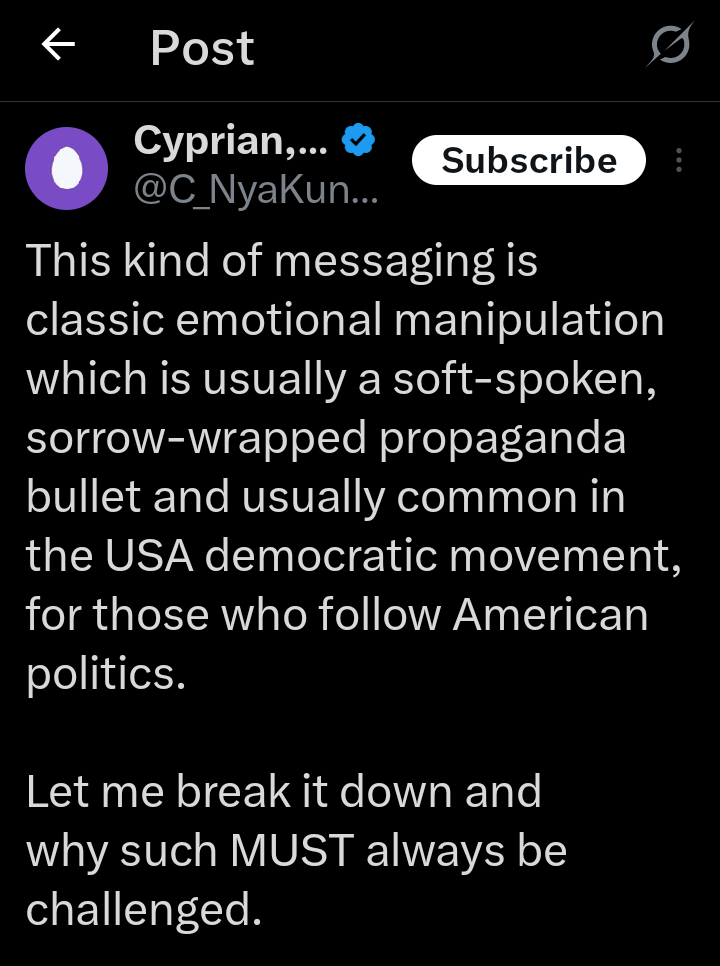Open Cyprian's profile via display name
Screen dimensions: 720x966
[x=231, y=142]
